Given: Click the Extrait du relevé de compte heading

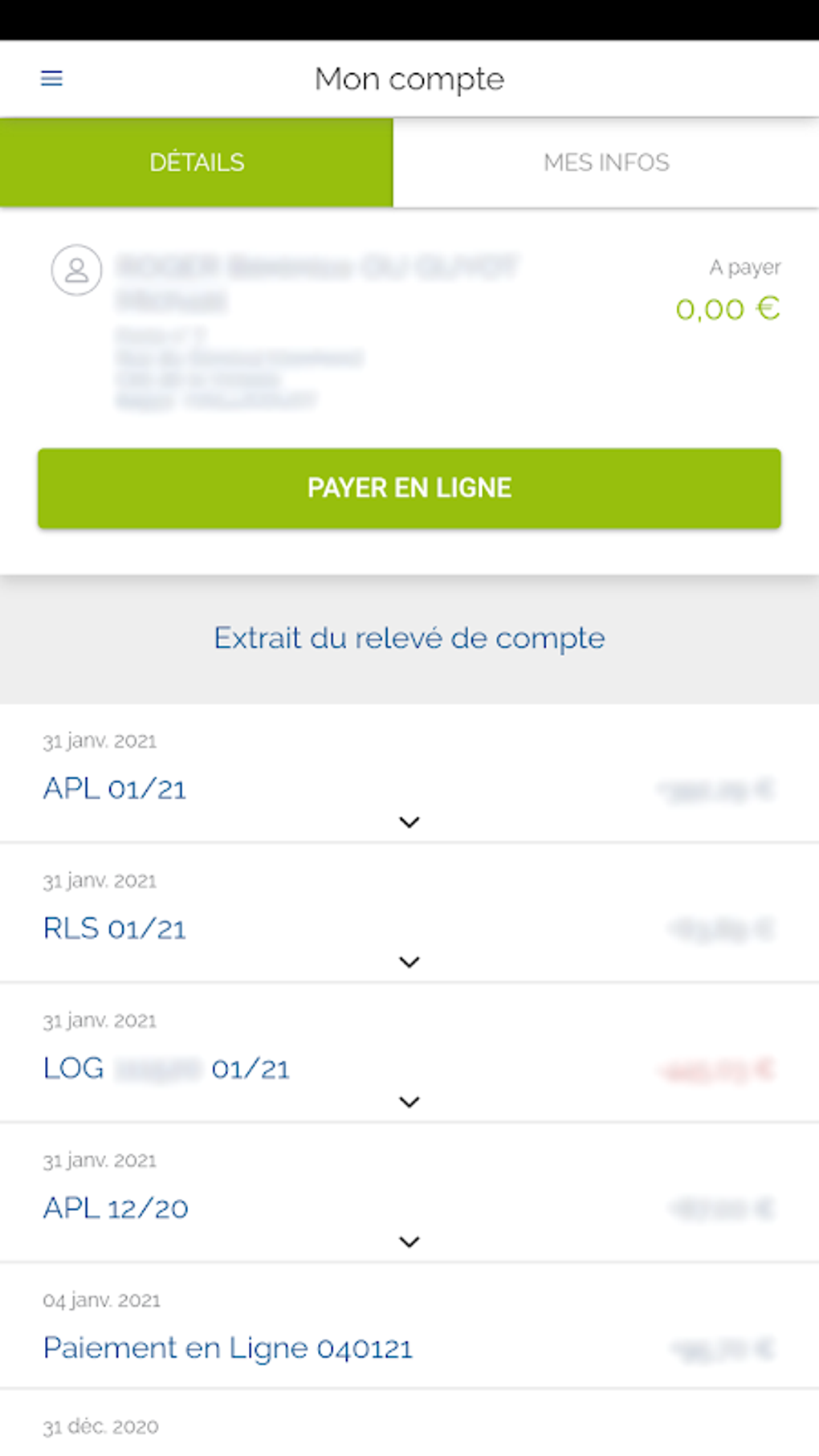Looking at the screenshot, I should [x=409, y=638].
